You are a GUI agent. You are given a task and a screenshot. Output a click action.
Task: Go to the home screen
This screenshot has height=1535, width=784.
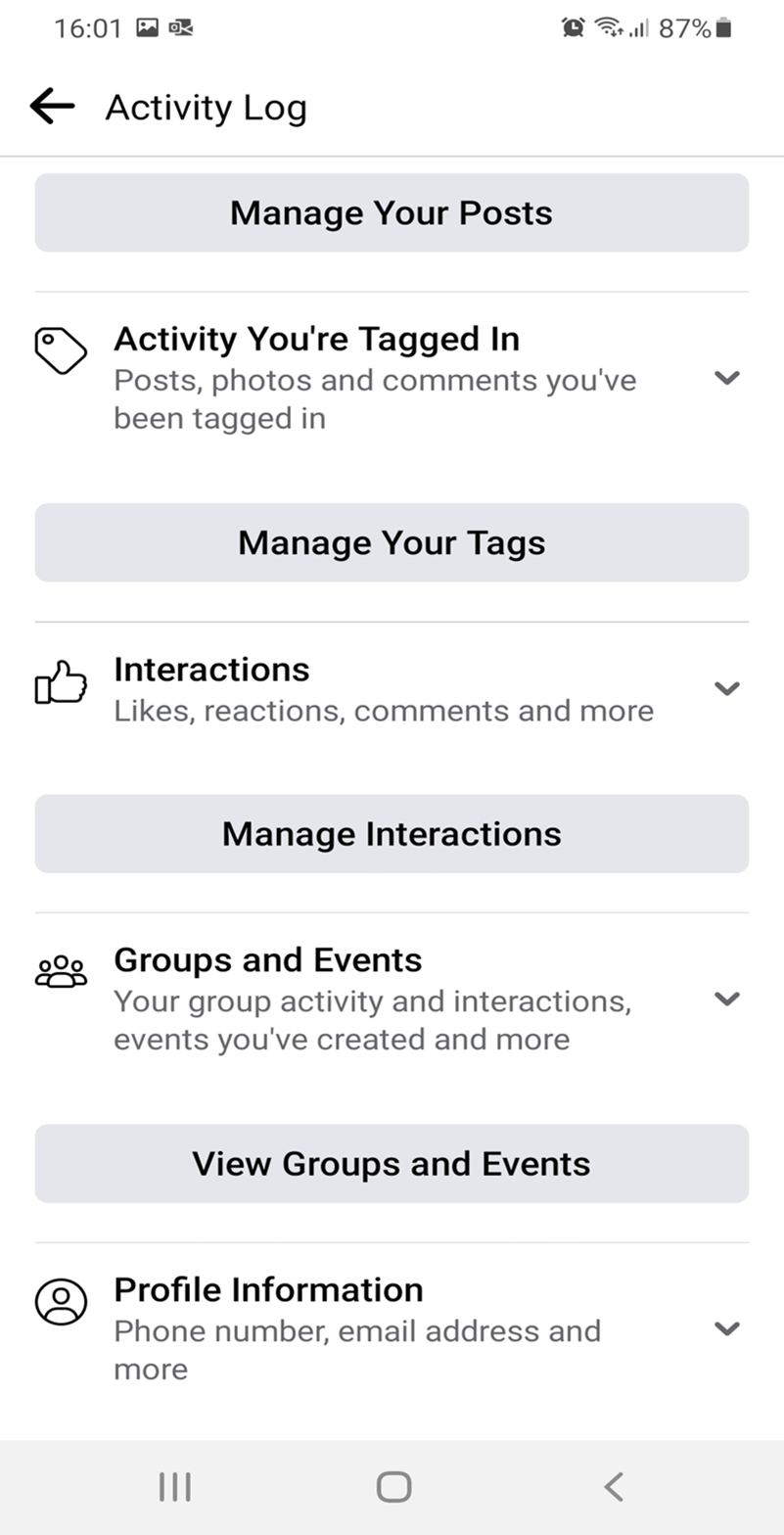click(393, 1487)
